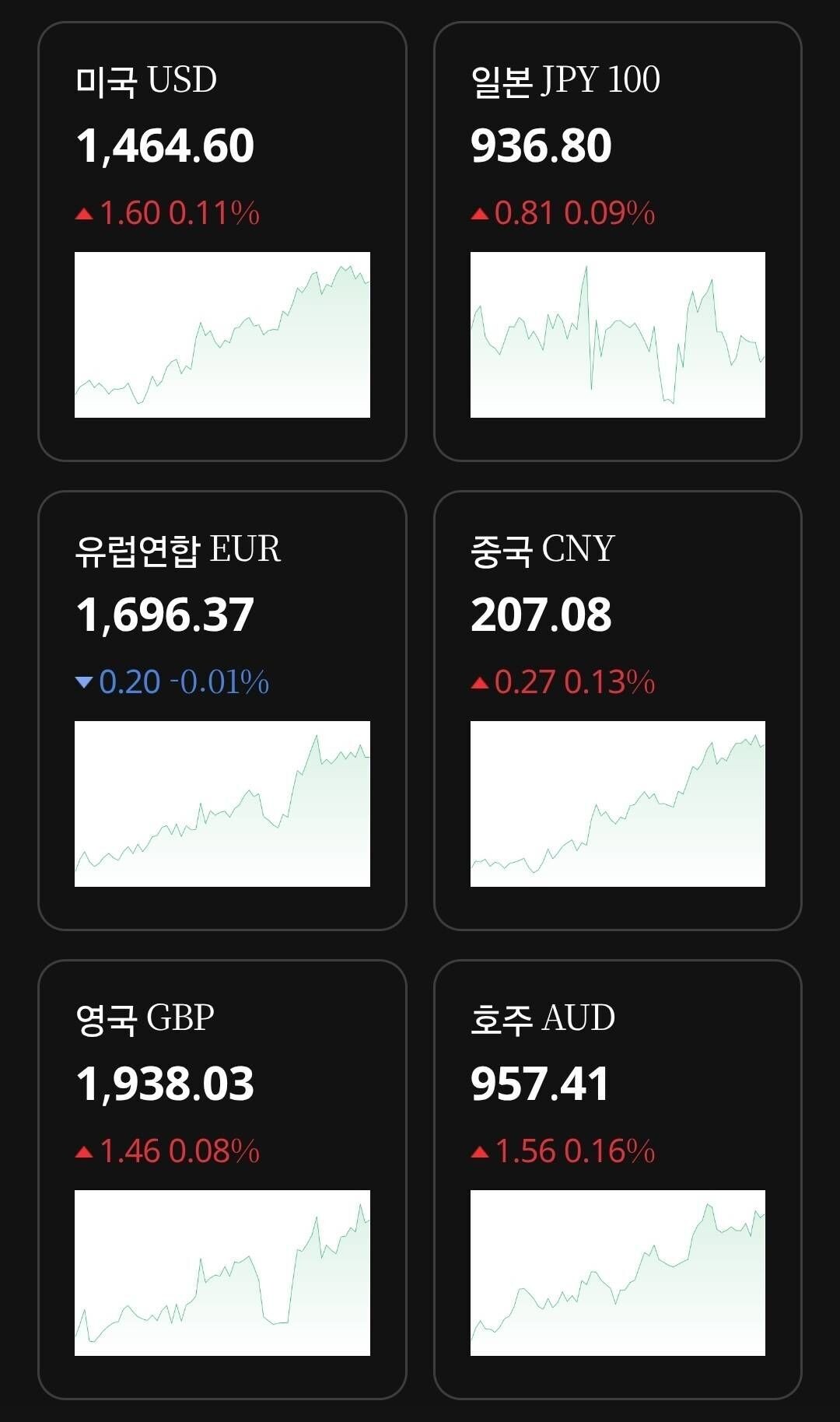
Task: Open the 미국 USD exchange rate card
Action: coord(222,241)
